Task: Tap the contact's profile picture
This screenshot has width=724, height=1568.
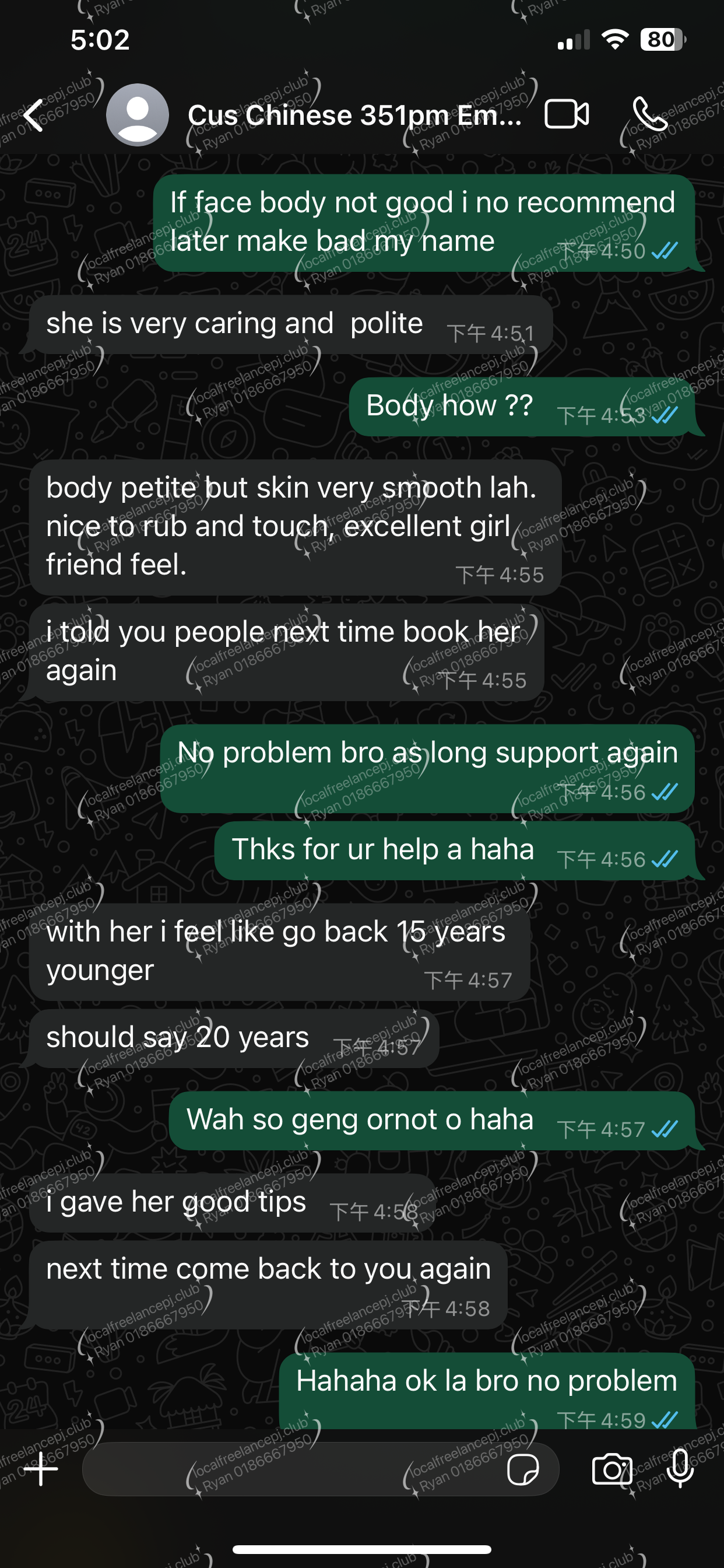Action: coord(138,115)
